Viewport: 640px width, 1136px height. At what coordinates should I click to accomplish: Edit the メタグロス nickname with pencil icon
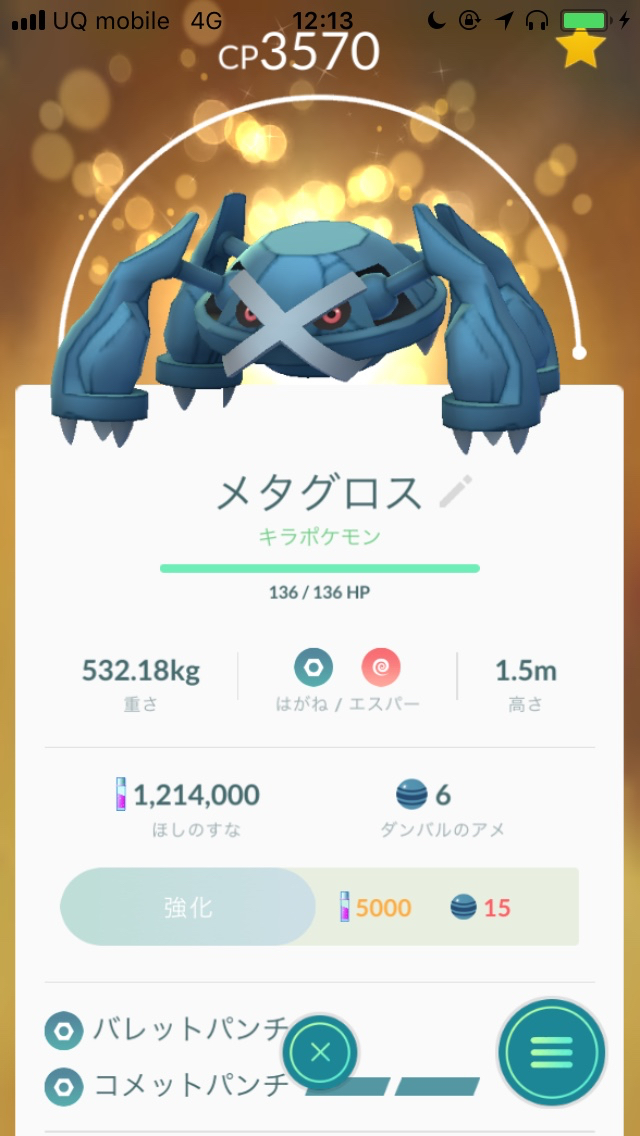tap(456, 491)
